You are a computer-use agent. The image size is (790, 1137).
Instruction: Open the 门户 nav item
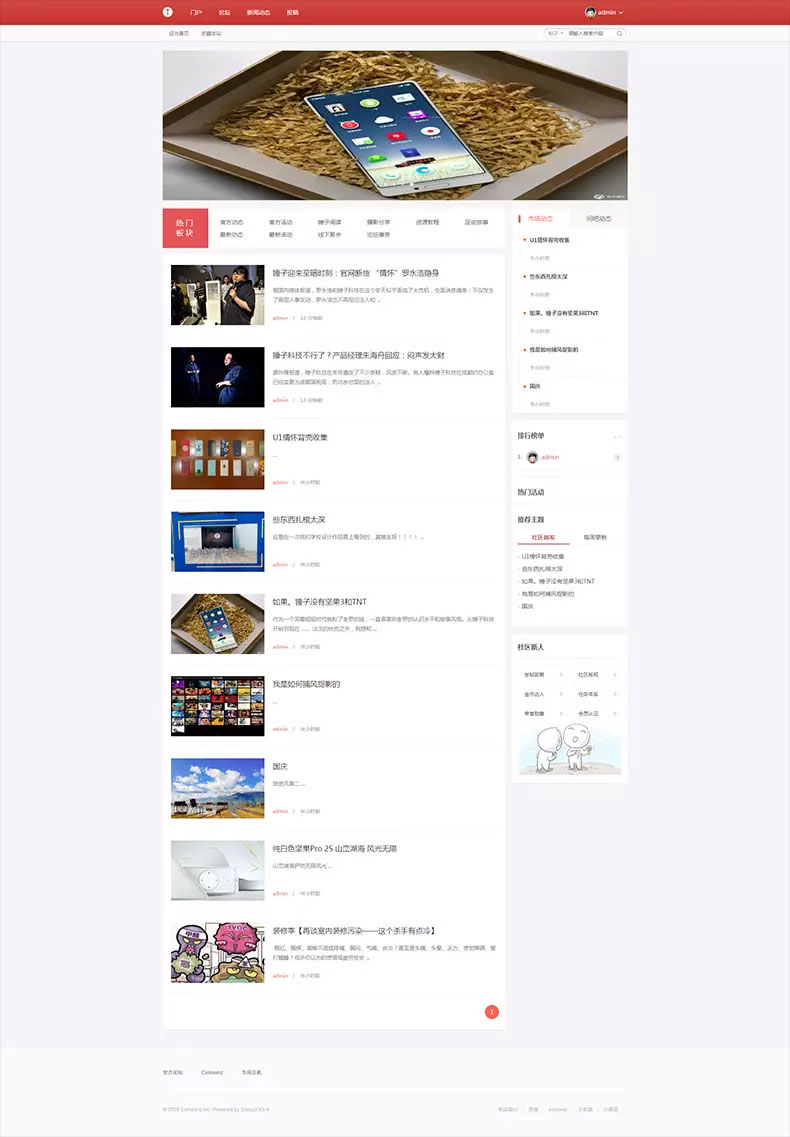coord(196,13)
